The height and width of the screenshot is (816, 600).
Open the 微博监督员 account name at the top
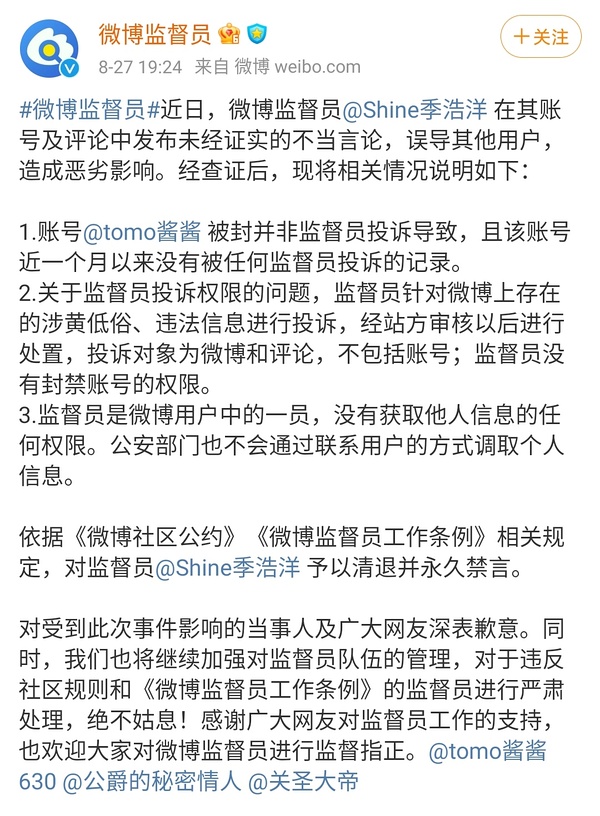(154, 33)
